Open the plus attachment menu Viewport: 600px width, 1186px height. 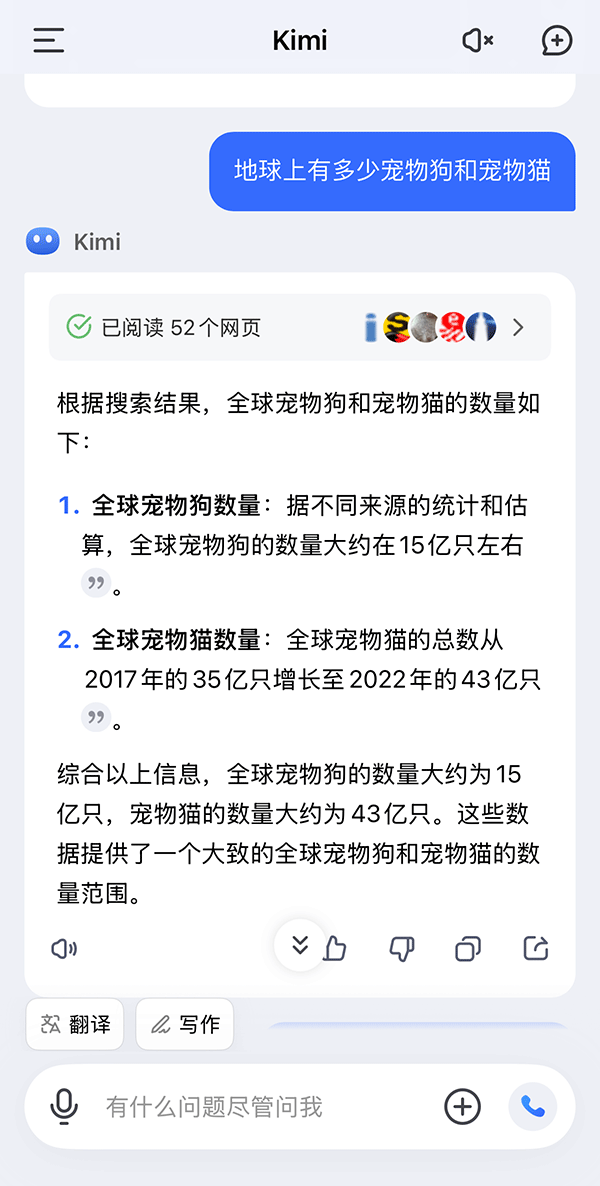click(x=462, y=1107)
